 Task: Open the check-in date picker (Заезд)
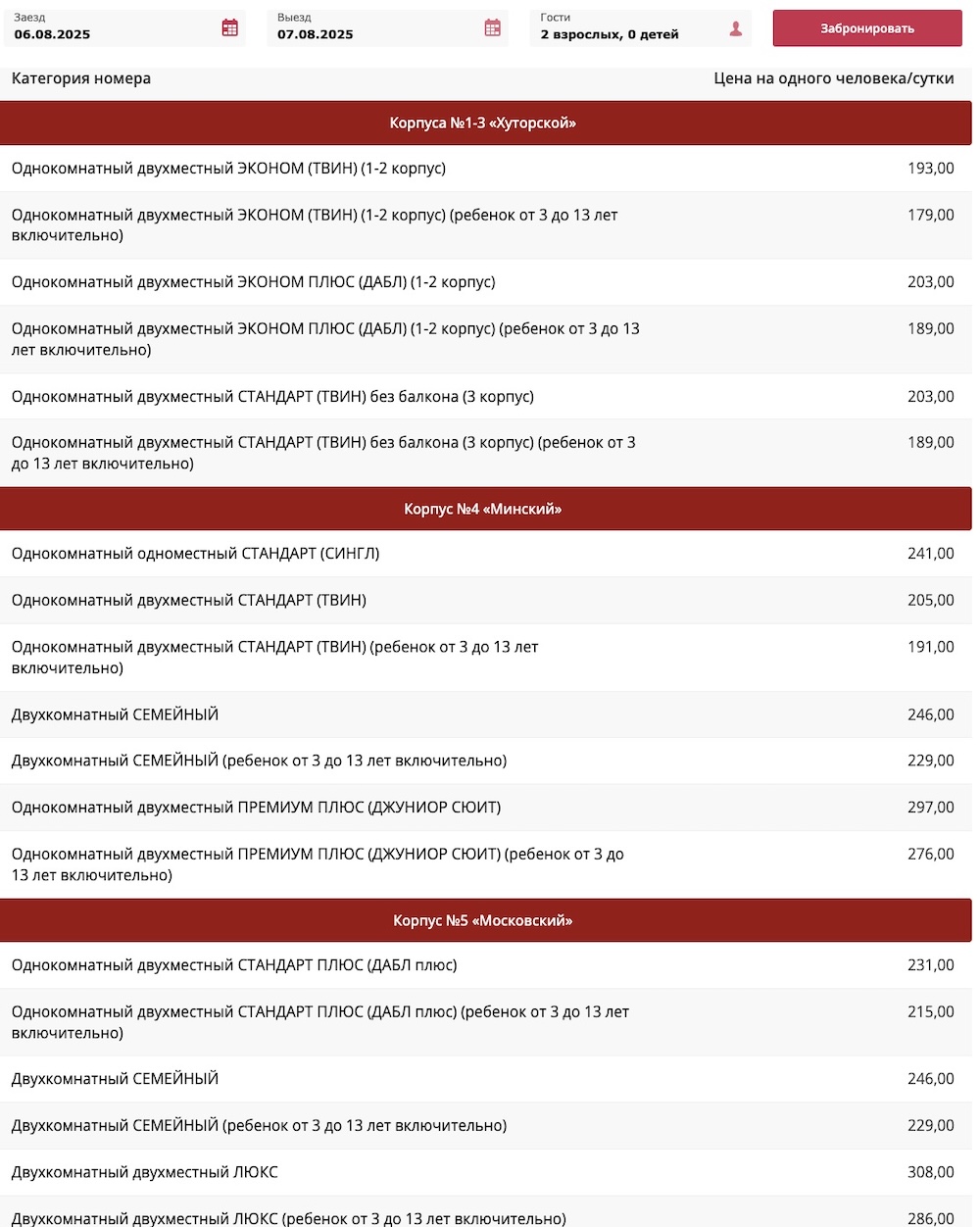pyautogui.click(x=123, y=27)
